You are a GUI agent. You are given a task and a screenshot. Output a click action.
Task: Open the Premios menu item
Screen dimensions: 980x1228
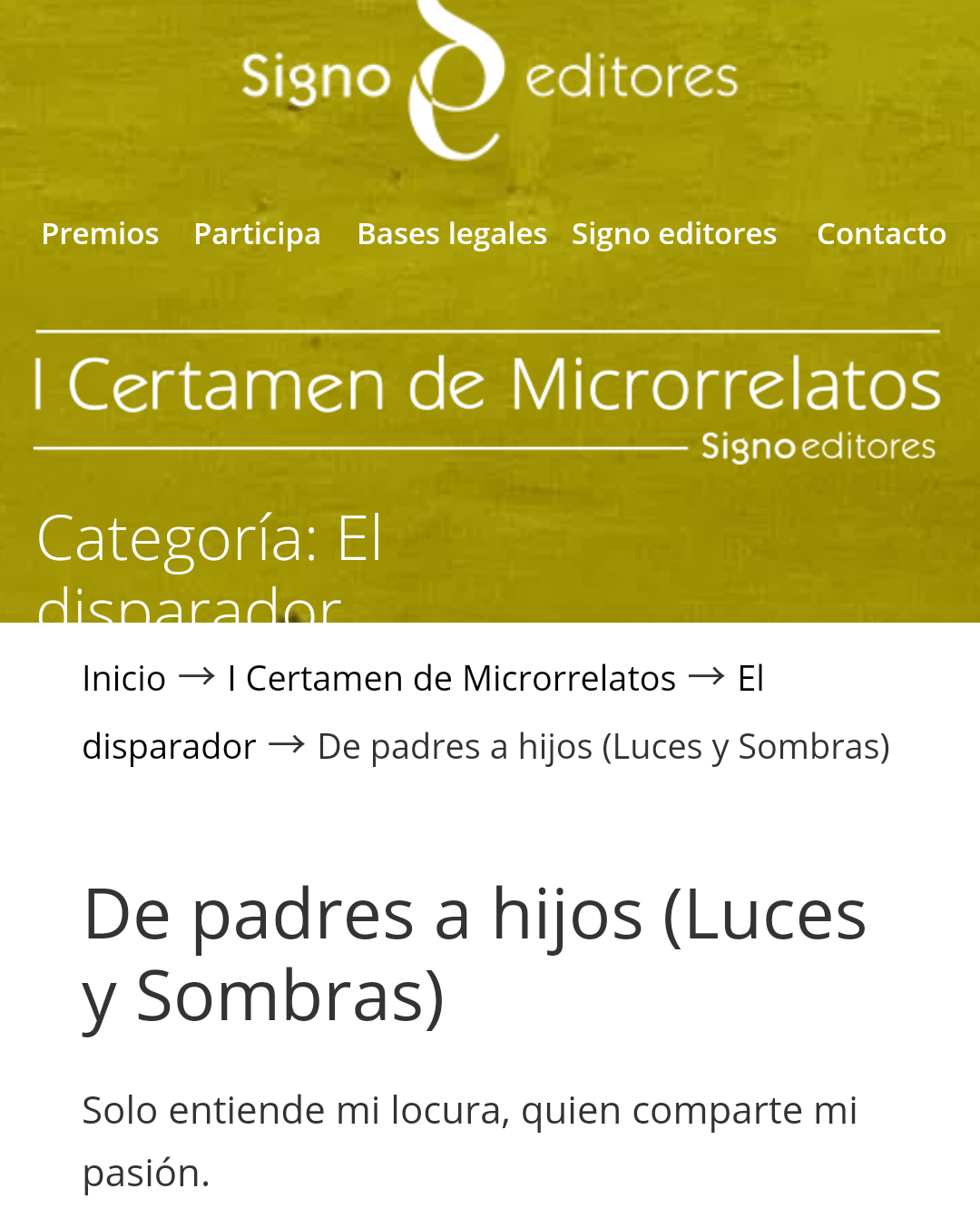100,234
